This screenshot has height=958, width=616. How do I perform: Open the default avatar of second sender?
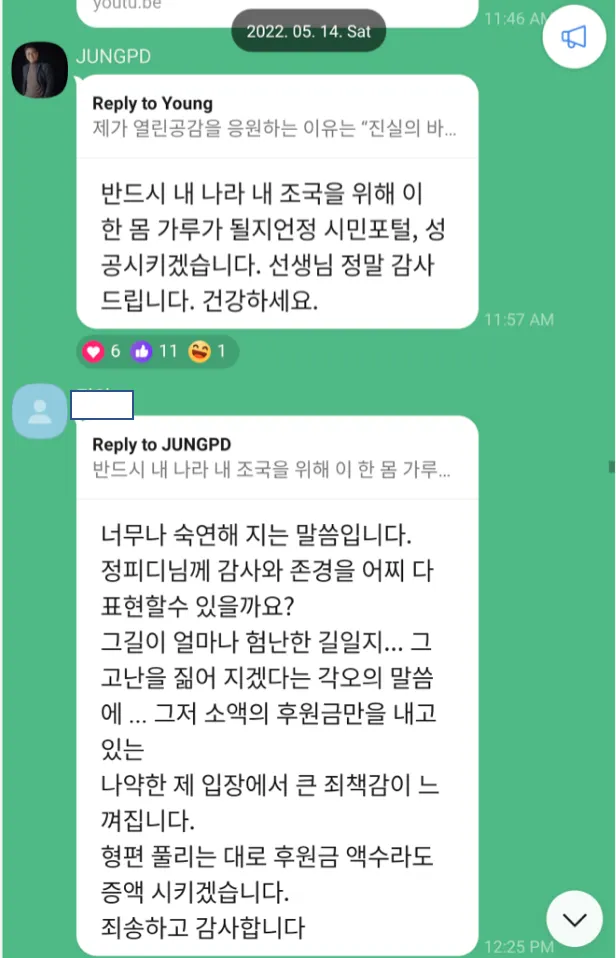click(x=39, y=411)
